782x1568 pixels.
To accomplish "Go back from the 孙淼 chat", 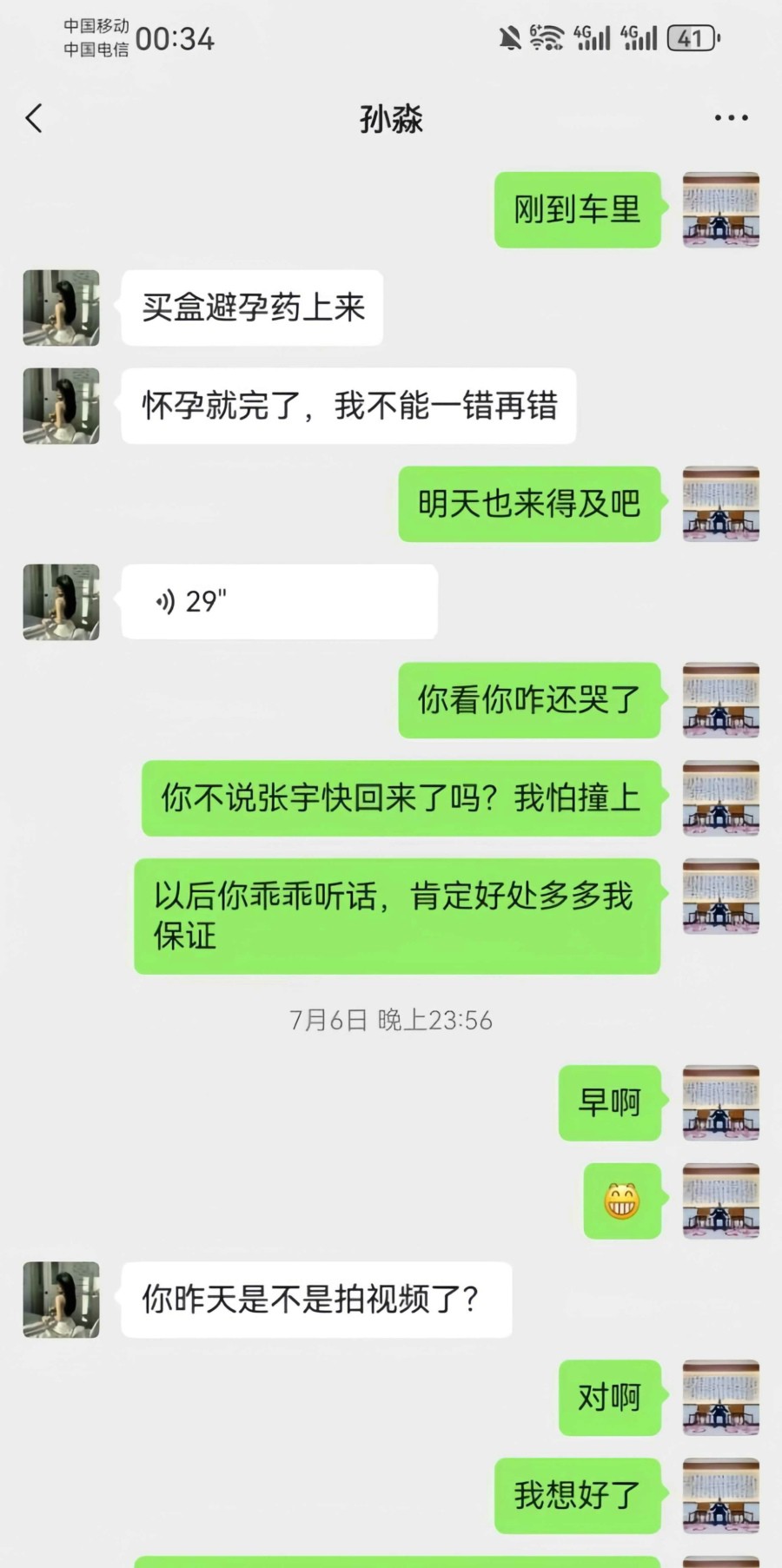I will tap(34, 118).
